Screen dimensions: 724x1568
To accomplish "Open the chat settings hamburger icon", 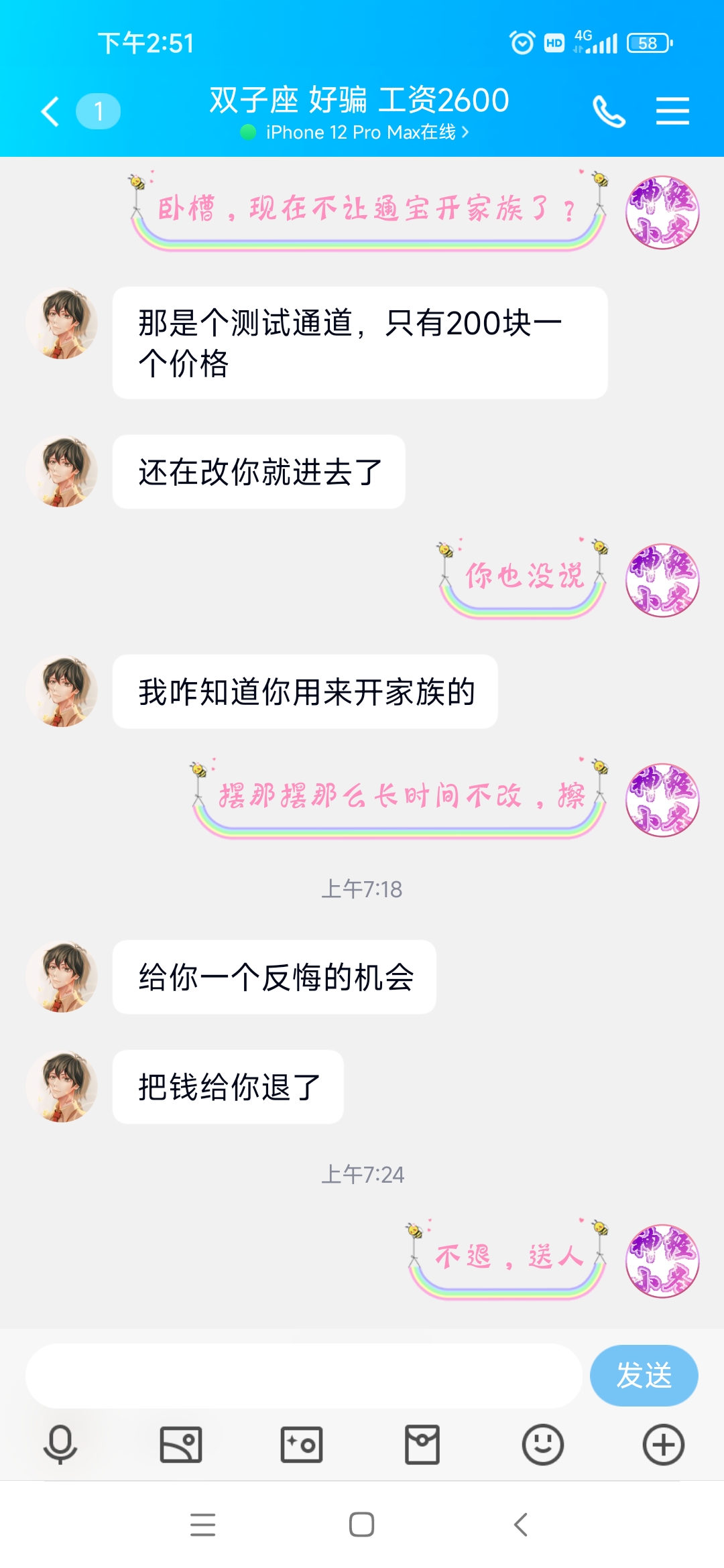I will coord(672,111).
